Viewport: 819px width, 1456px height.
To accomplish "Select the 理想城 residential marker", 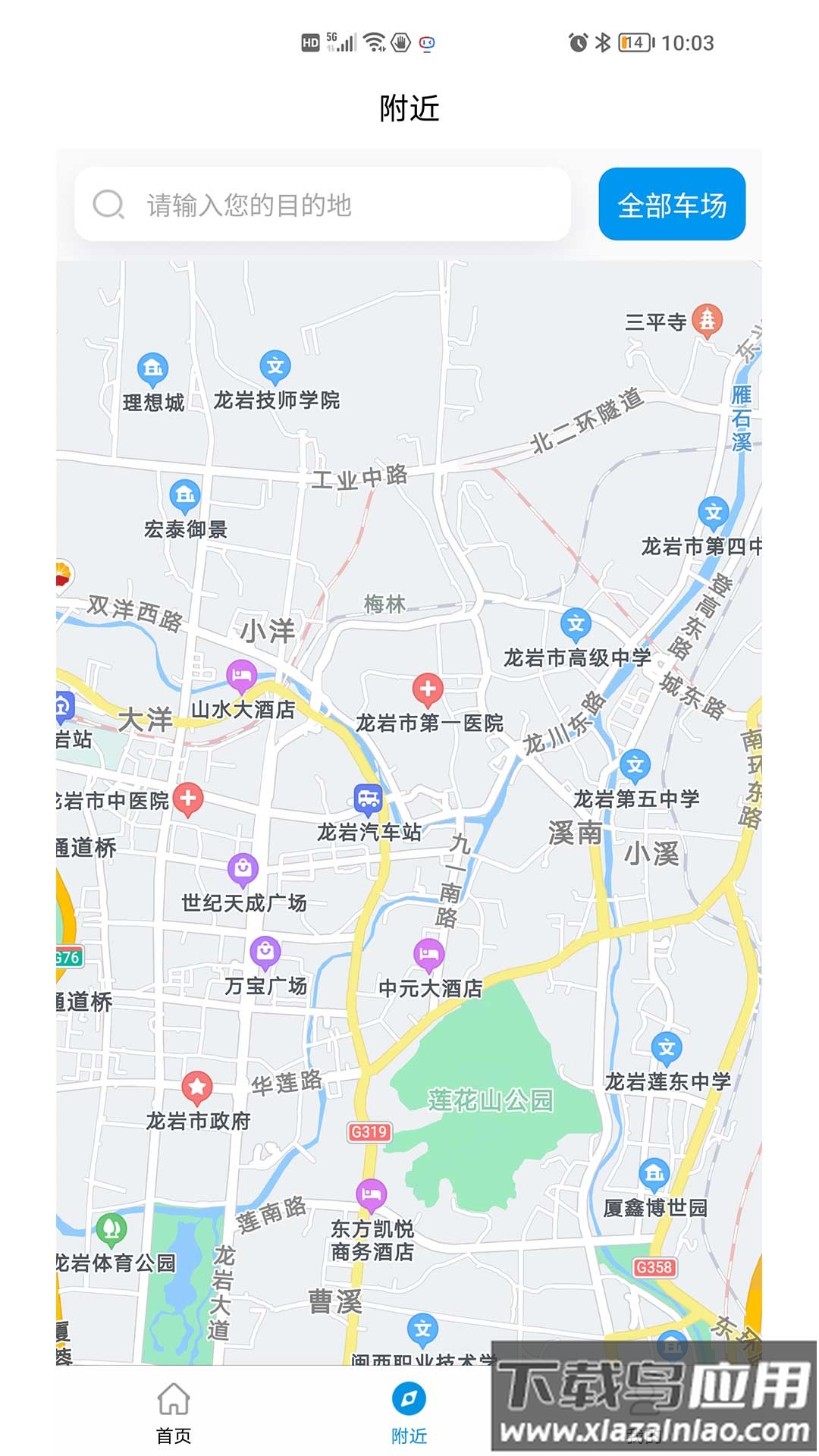I will (x=151, y=368).
